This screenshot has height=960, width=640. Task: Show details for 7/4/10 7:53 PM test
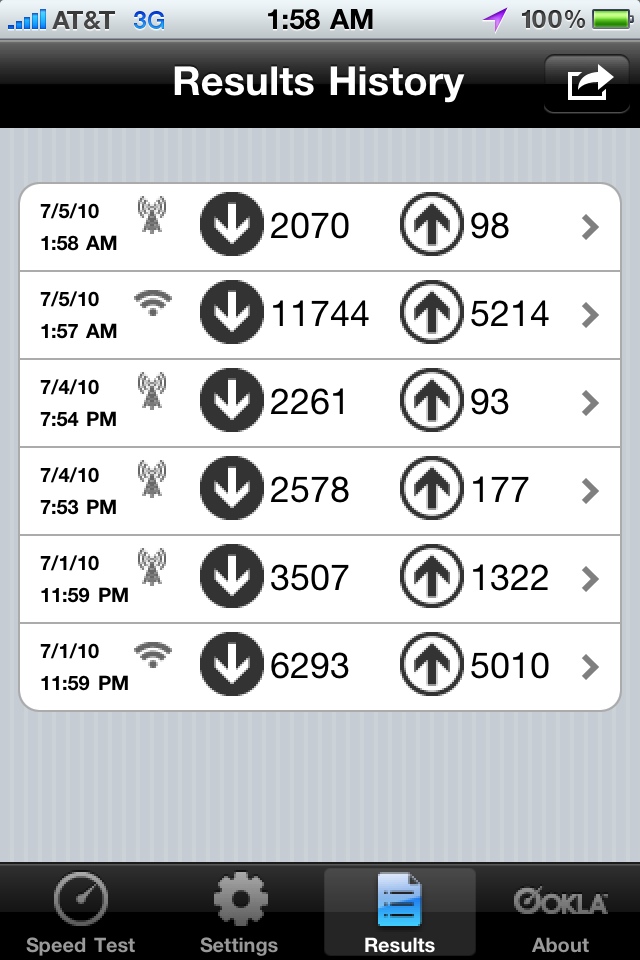click(x=320, y=491)
